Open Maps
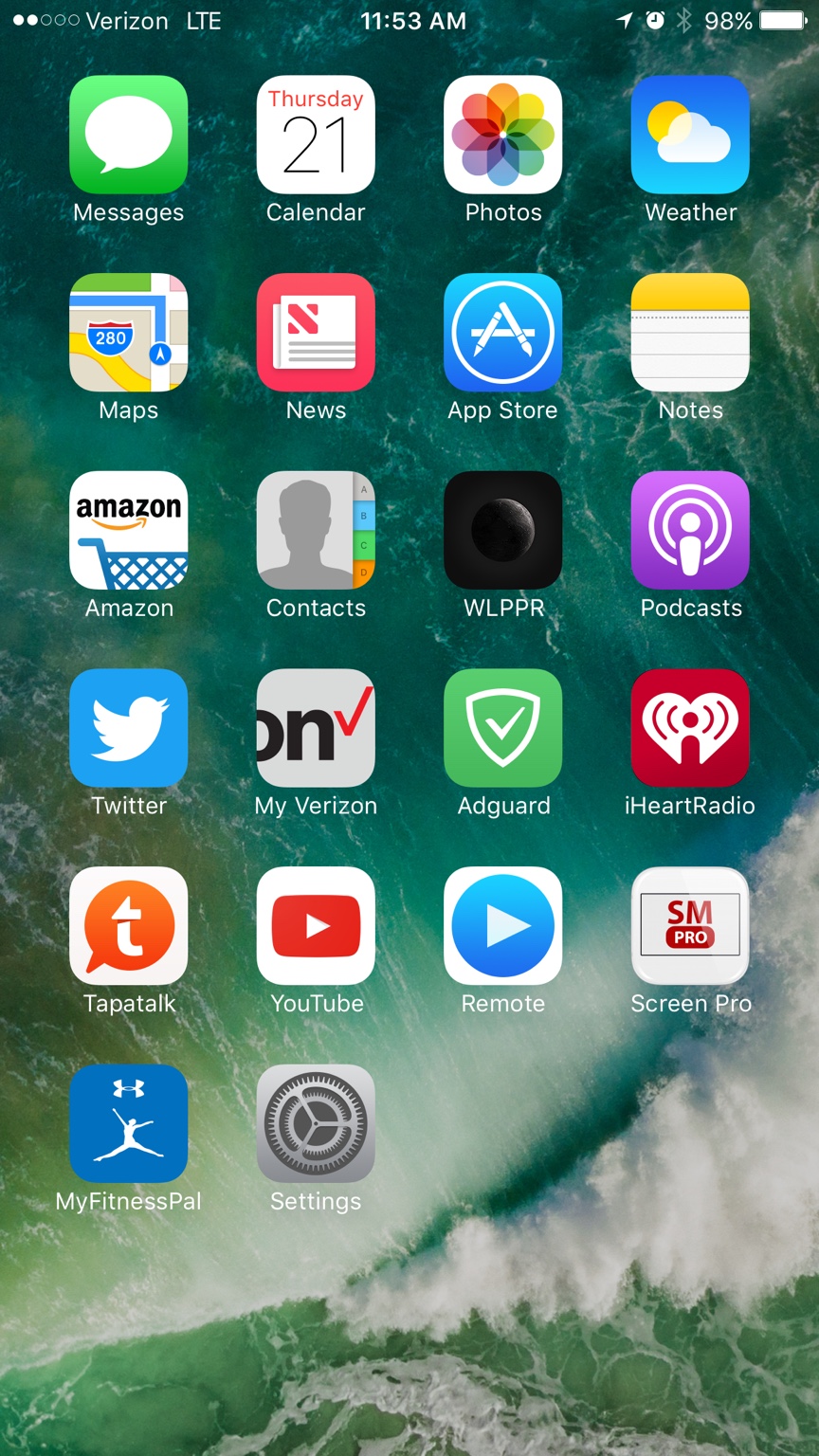Image resolution: width=819 pixels, height=1456 pixels. [128, 333]
